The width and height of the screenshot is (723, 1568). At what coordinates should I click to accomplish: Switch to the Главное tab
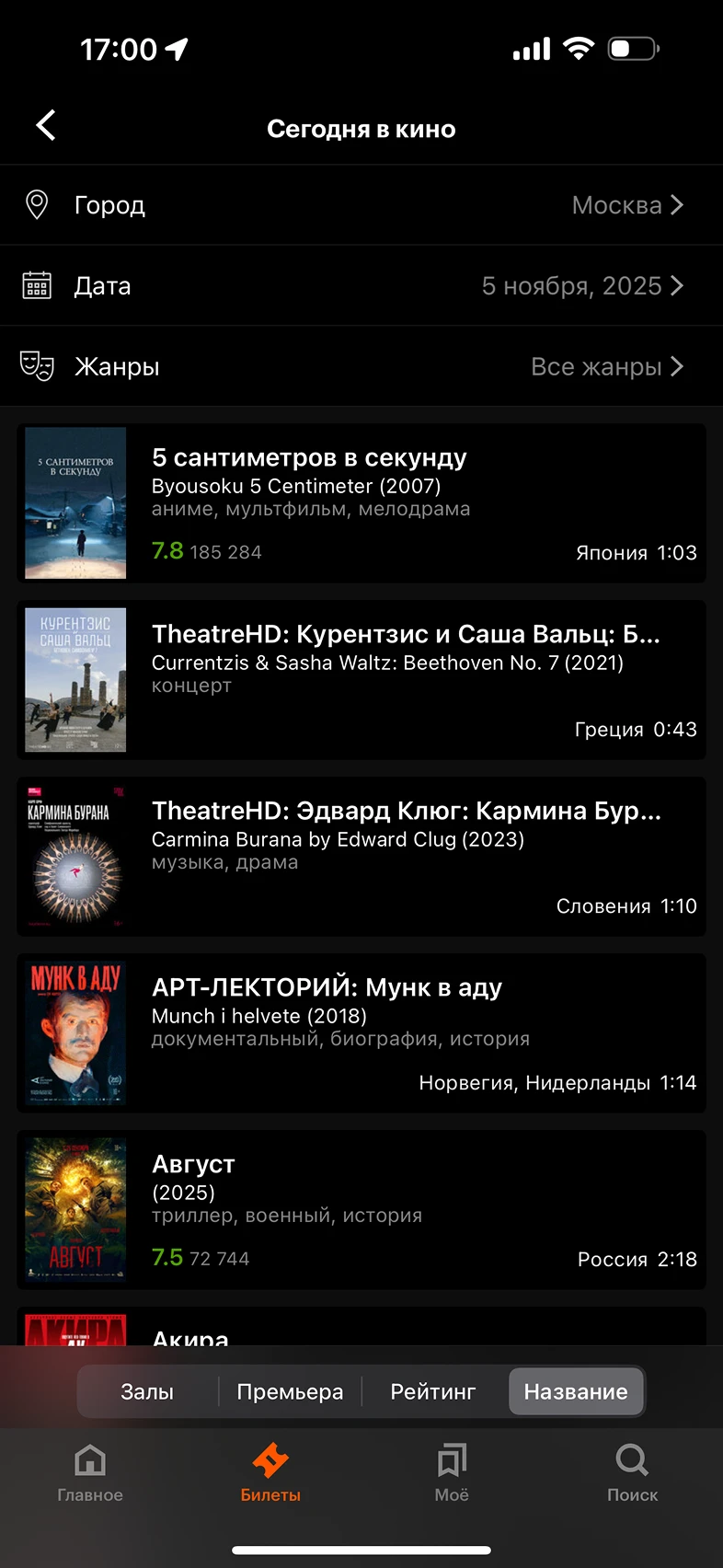click(90, 1472)
